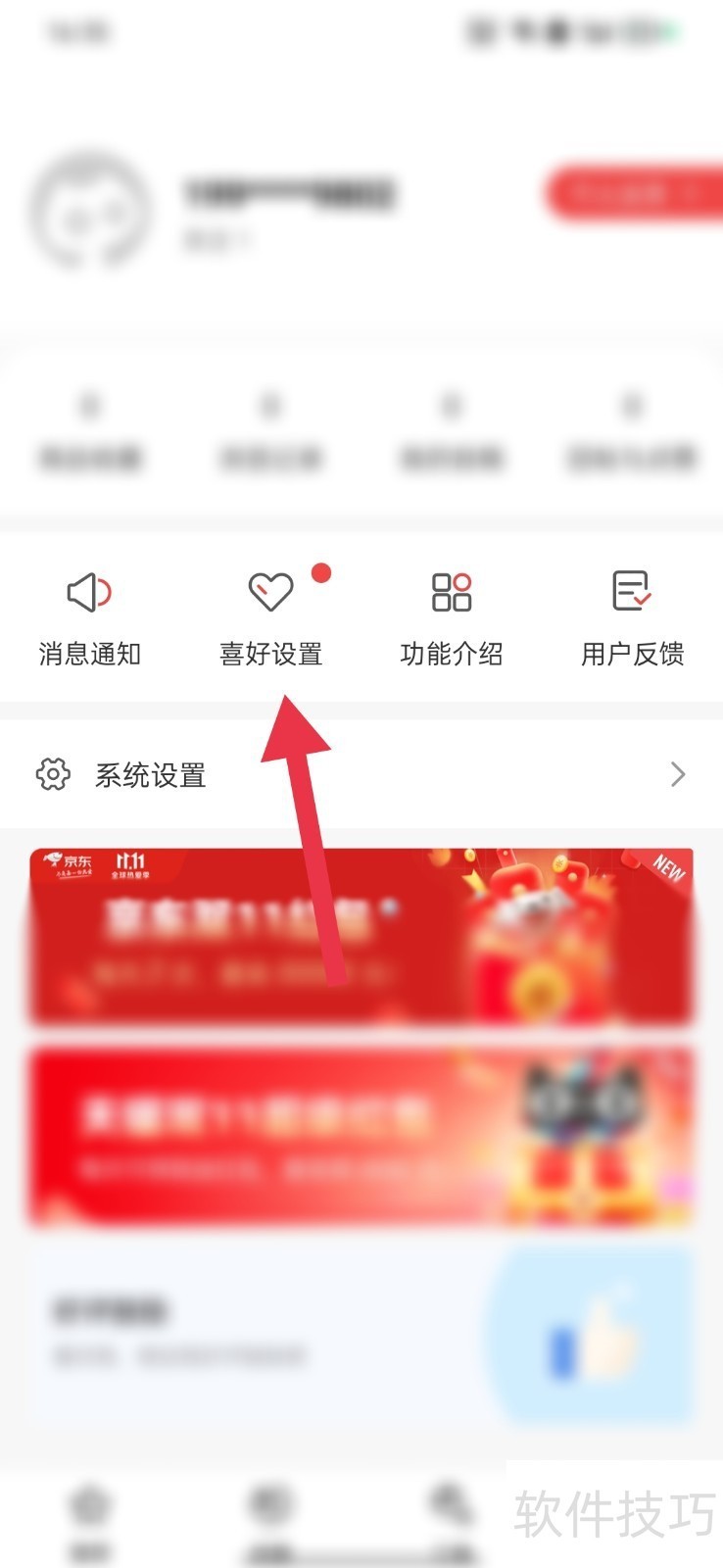Tap the profile avatar
The height and width of the screenshot is (1568, 723).
[x=90, y=212]
